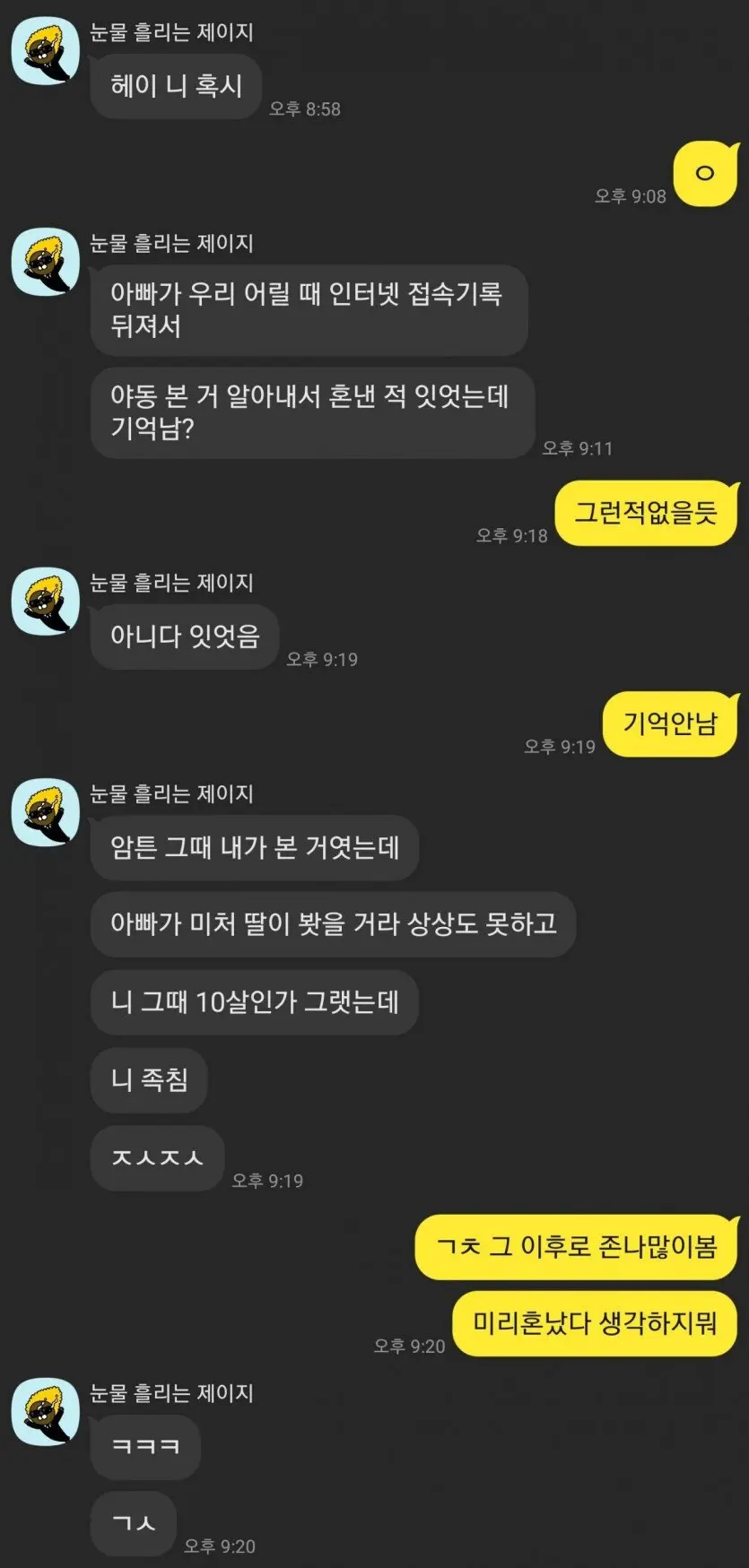Select the "그런적없을듯" yellow message bubble
The width and height of the screenshot is (749, 1568).
pyautogui.click(x=646, y=511)
